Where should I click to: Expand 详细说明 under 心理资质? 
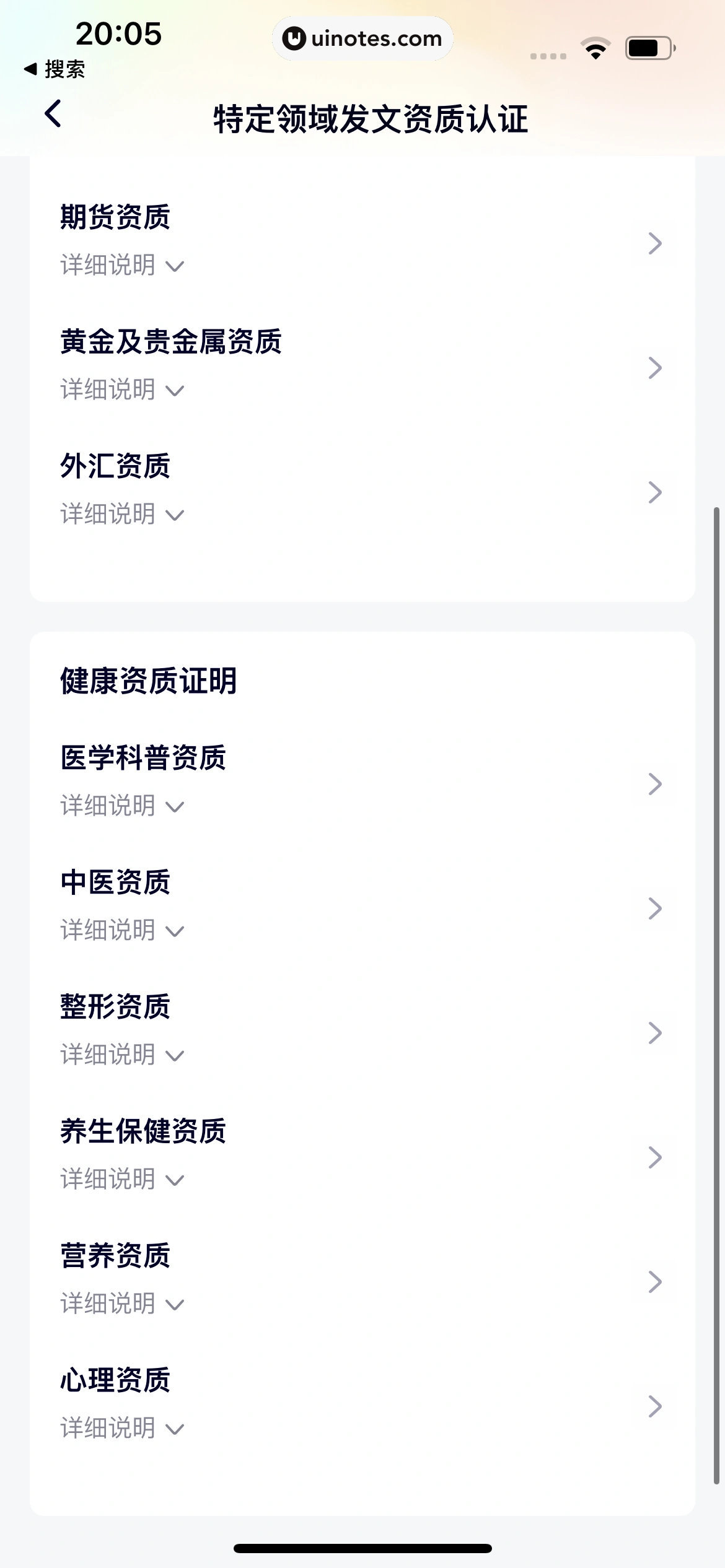[123, 1429]
